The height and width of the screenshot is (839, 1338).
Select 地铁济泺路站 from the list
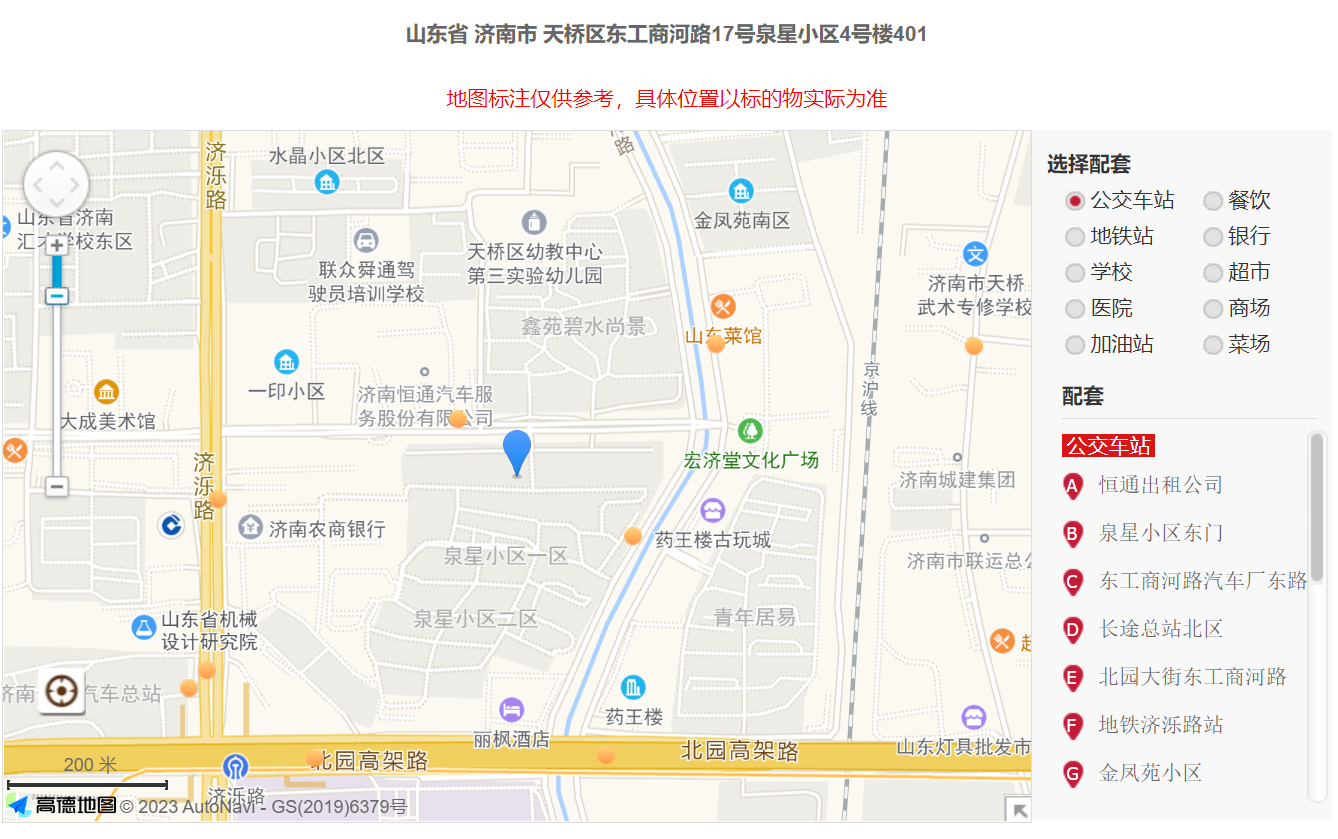pos(1160,725)
